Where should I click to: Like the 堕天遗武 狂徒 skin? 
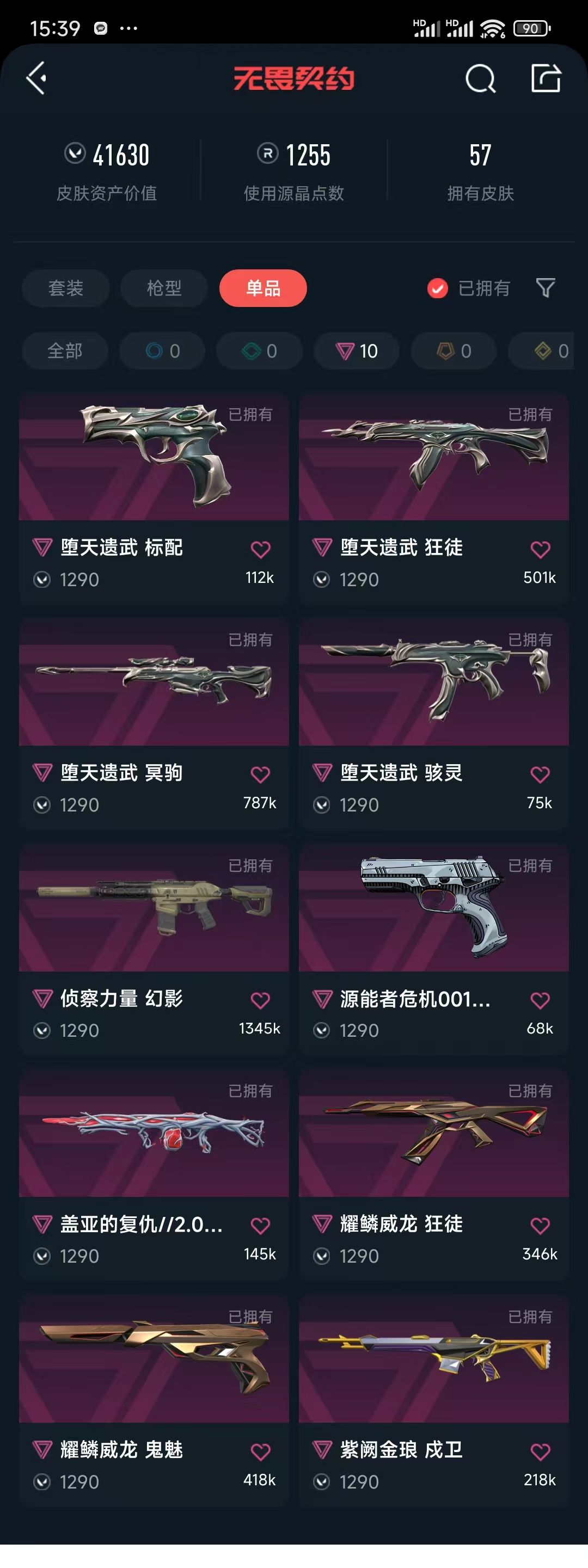pos(540,549)
